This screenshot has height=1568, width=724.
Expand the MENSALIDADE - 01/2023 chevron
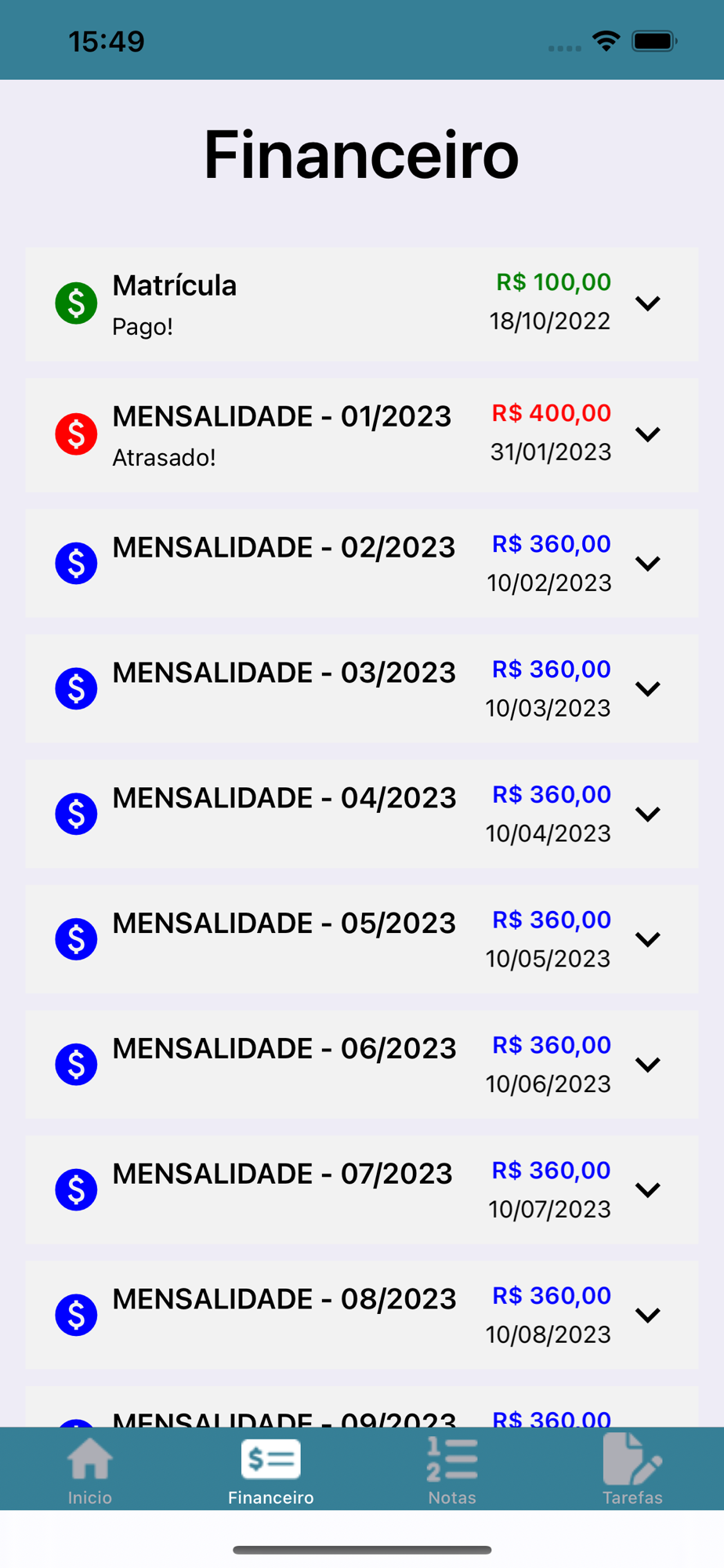pyautogui.click(x=647, y=434)
